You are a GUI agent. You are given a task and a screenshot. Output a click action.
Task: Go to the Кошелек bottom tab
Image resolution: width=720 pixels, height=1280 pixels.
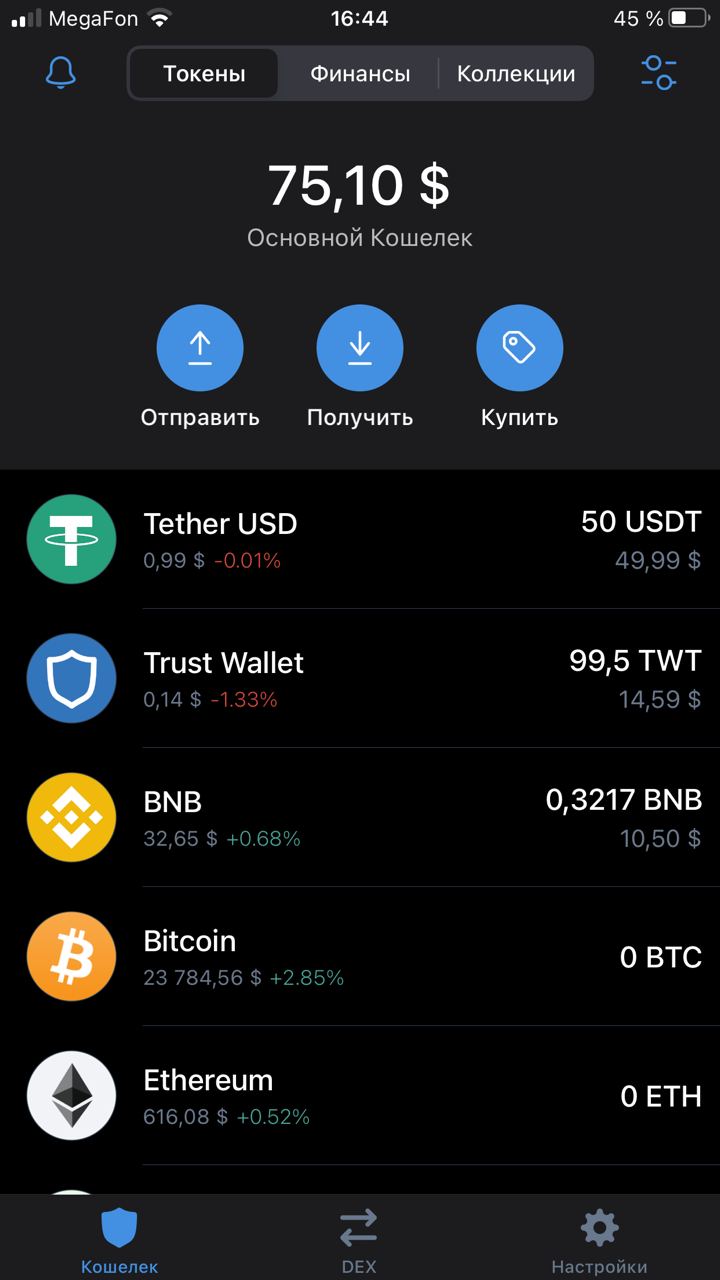[x=120, y=1240]
